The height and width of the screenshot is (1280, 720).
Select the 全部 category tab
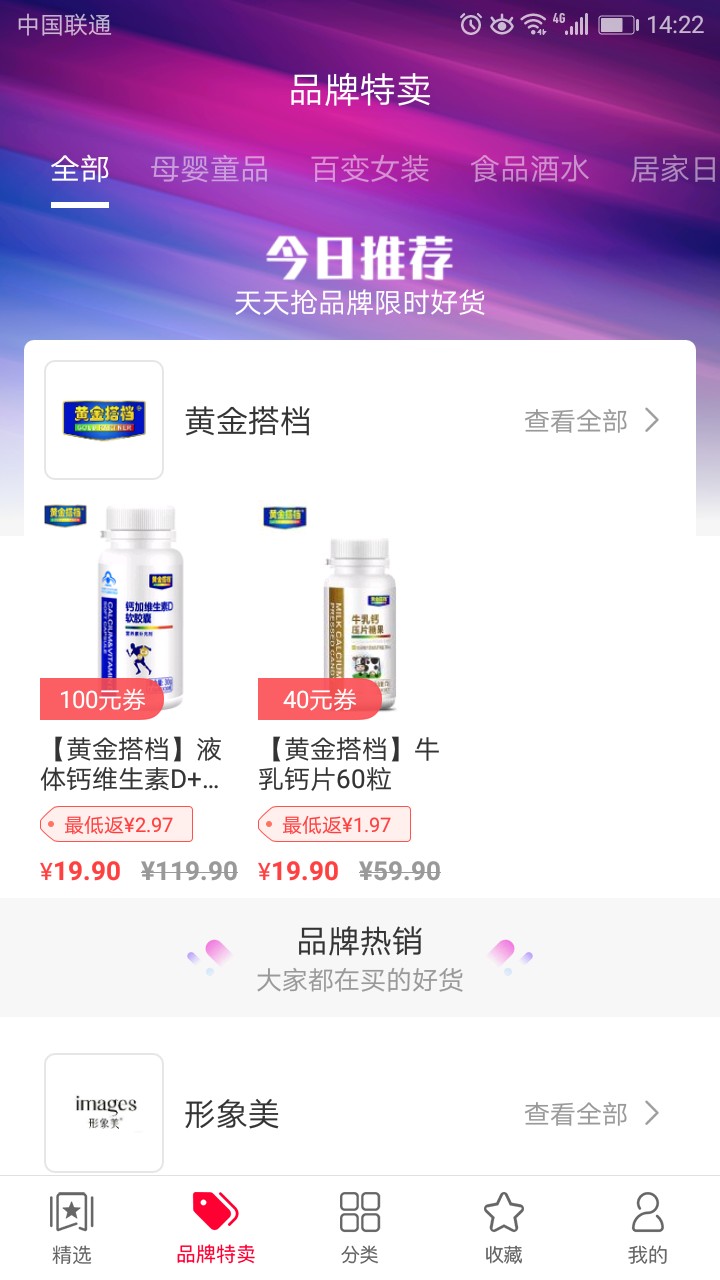click(x=80, y=169)
